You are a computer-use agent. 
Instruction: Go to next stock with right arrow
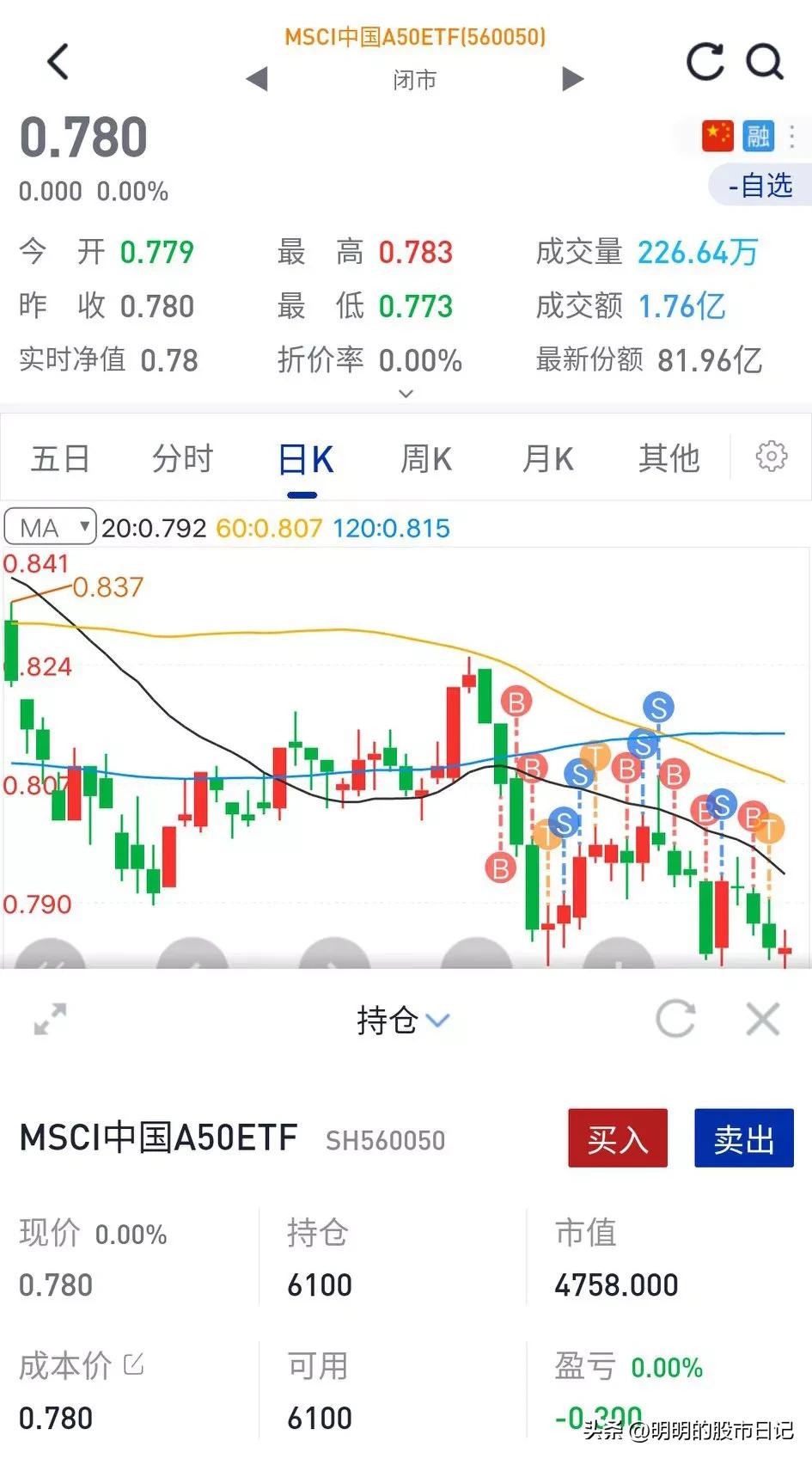pyautogui.click(x=572, y=78)
